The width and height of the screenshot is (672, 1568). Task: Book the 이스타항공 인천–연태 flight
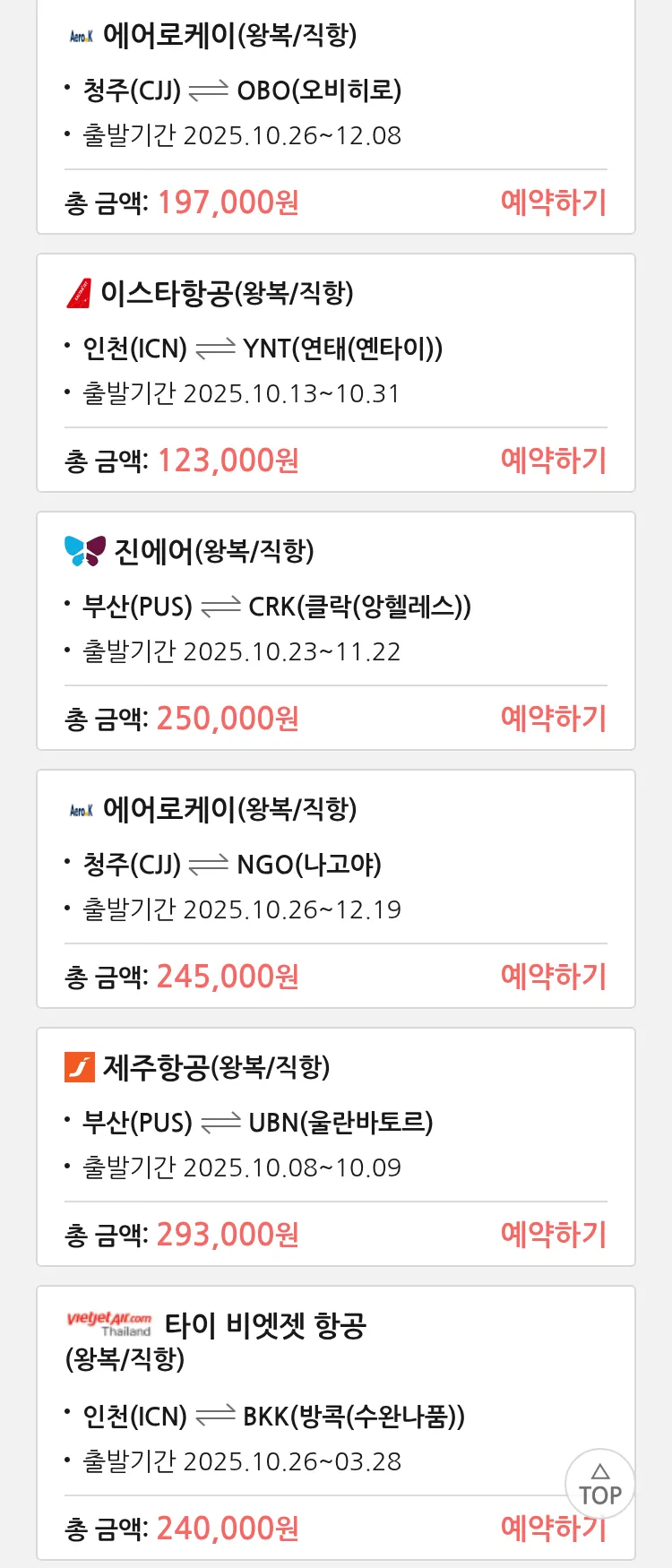coord(553,461)
